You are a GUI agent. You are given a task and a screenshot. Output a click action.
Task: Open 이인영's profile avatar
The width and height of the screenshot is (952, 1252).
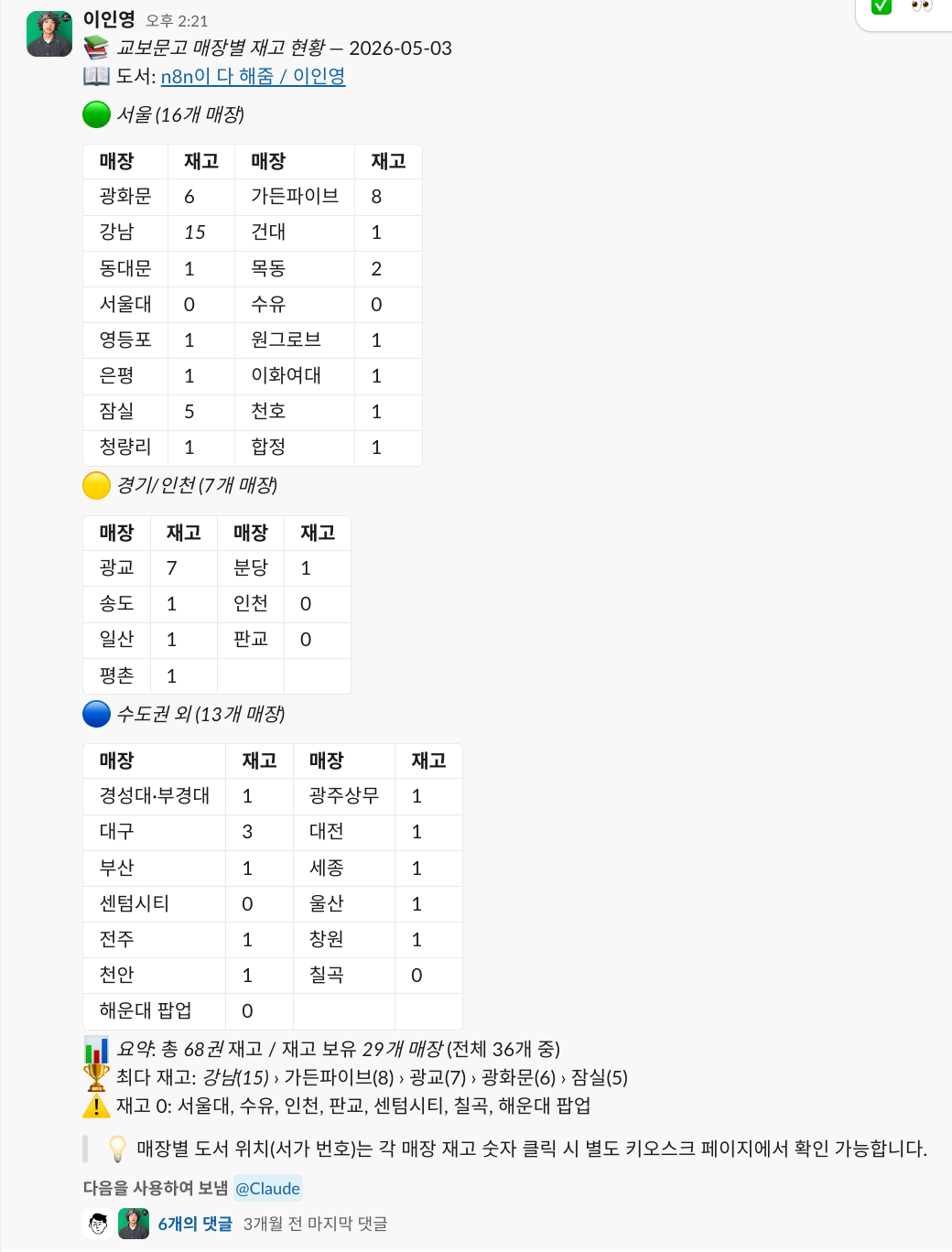(49, 34)
